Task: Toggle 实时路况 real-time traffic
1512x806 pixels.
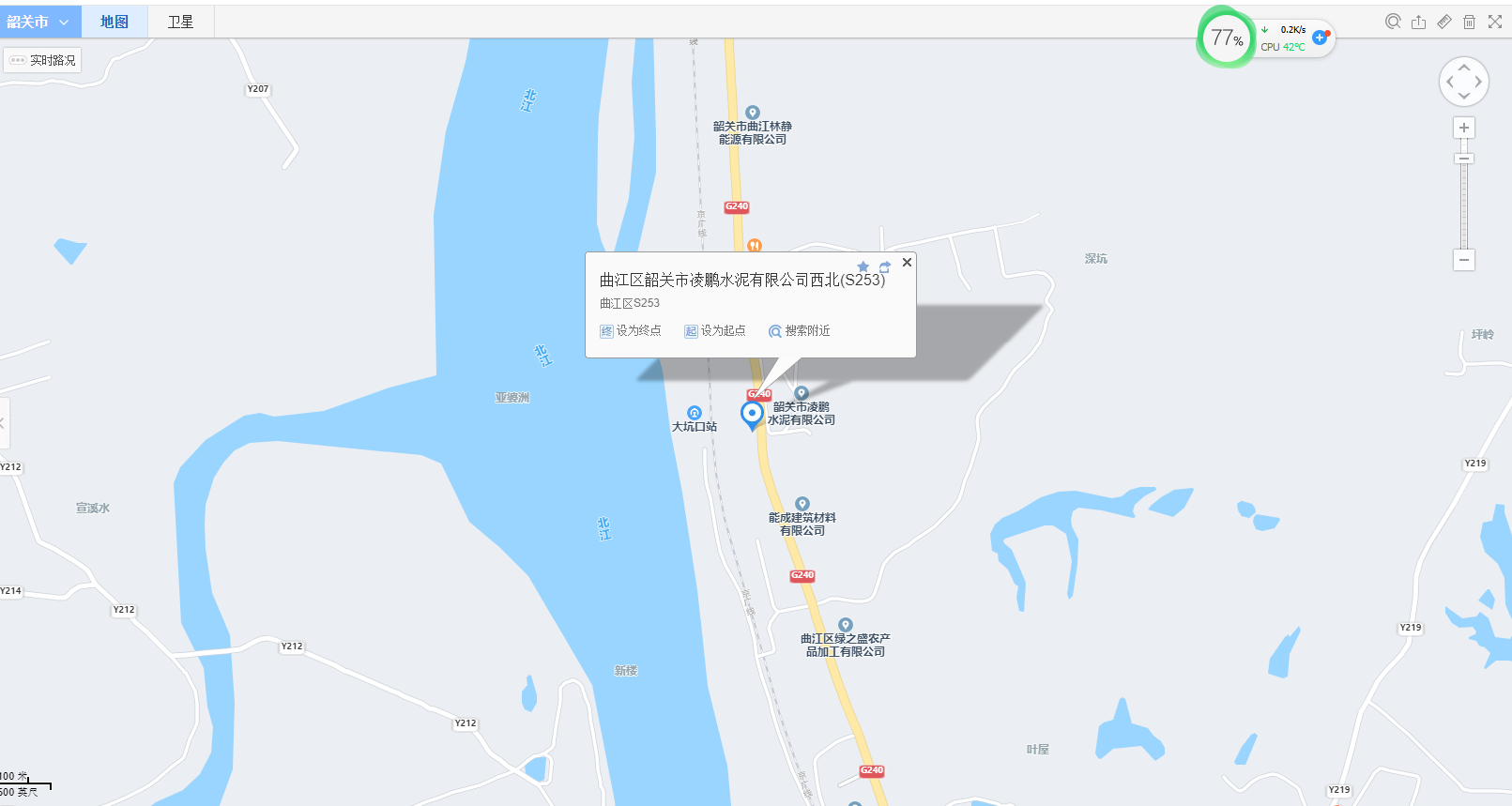Action: [x=43, y=60]
